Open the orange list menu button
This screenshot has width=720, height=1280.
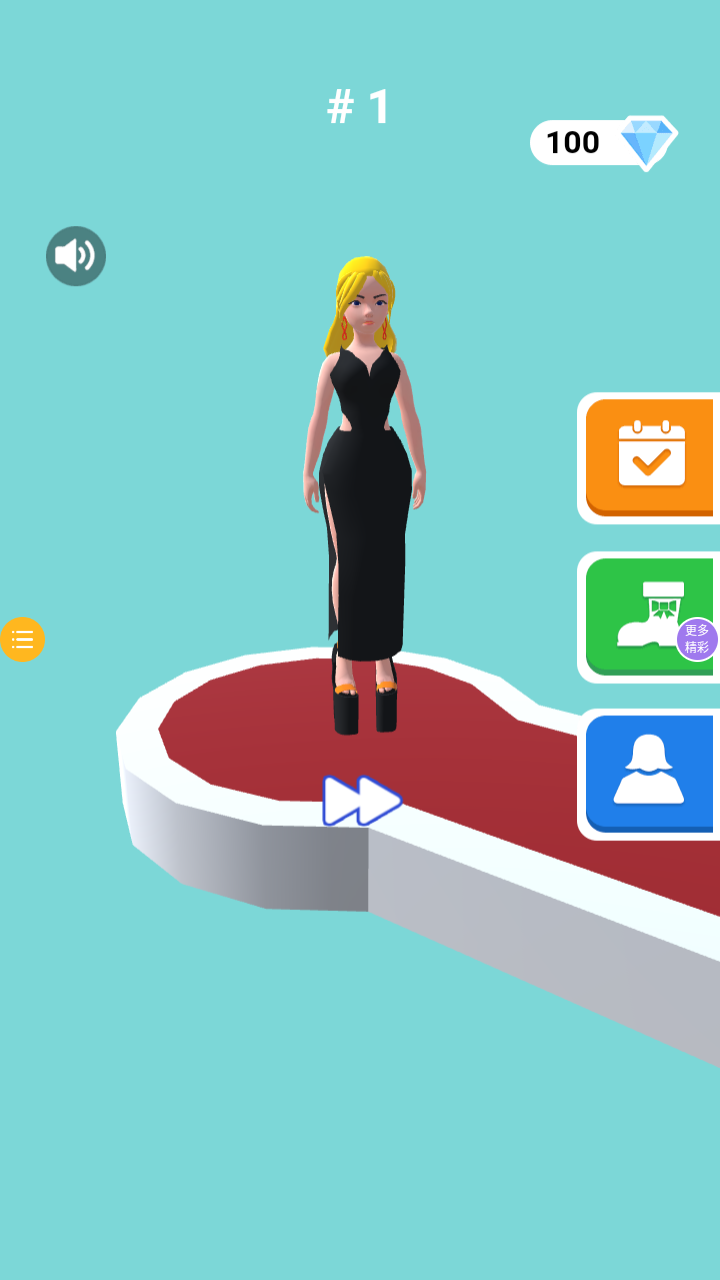(x=22, y=639)
